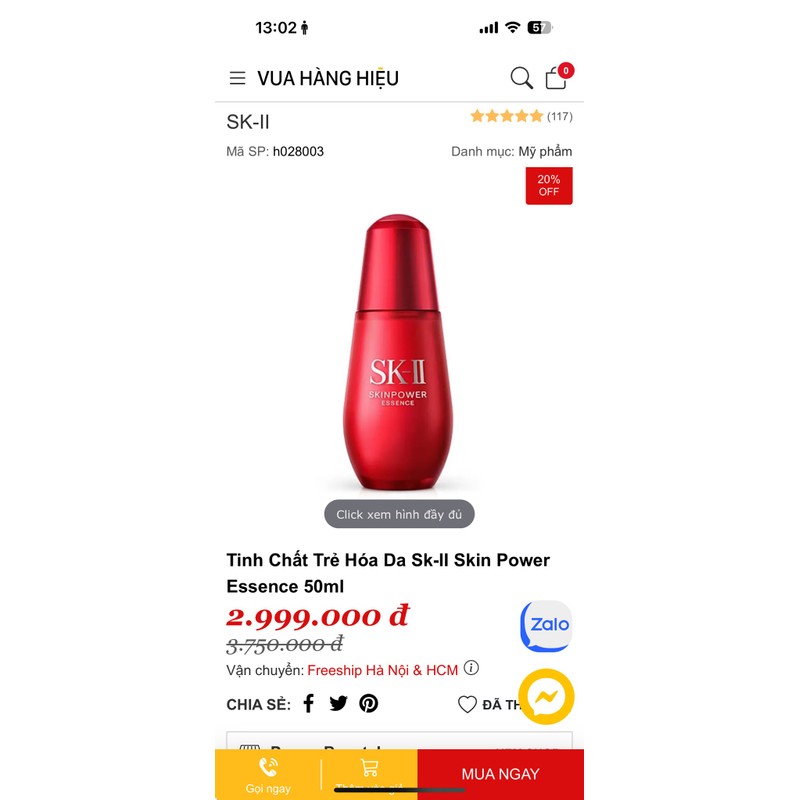The width and height of the screenshot is (800, 800).
Task: Open the hamburger menu
Action: pyautogui.click(x=237, y=78)
